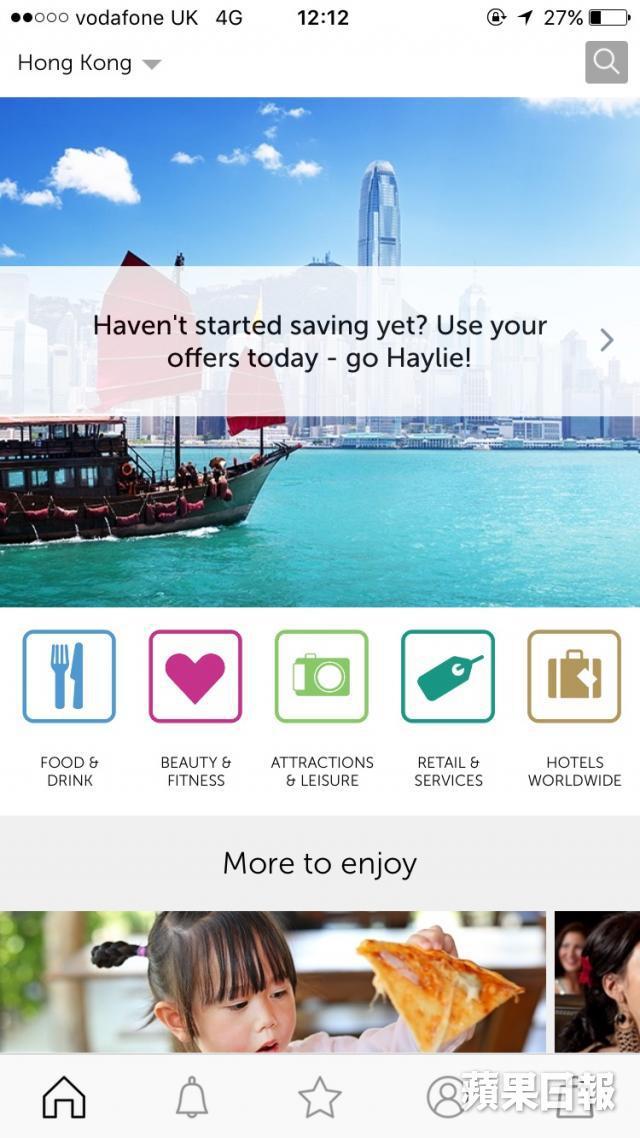640x1138 pixels.
Task: Open the Hotels Worldwide category
Action: [x=574, y=677]
